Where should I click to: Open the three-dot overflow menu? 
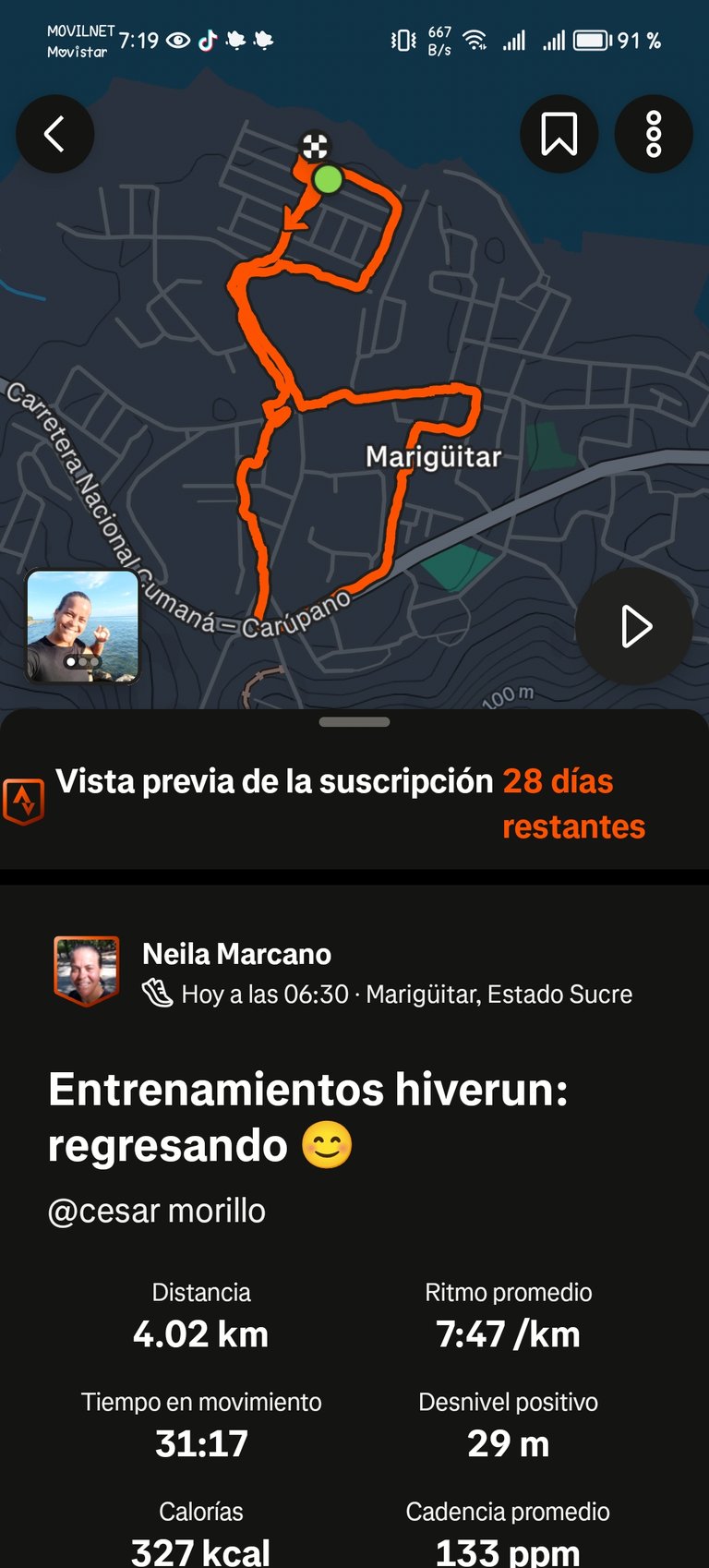[654, 135]
